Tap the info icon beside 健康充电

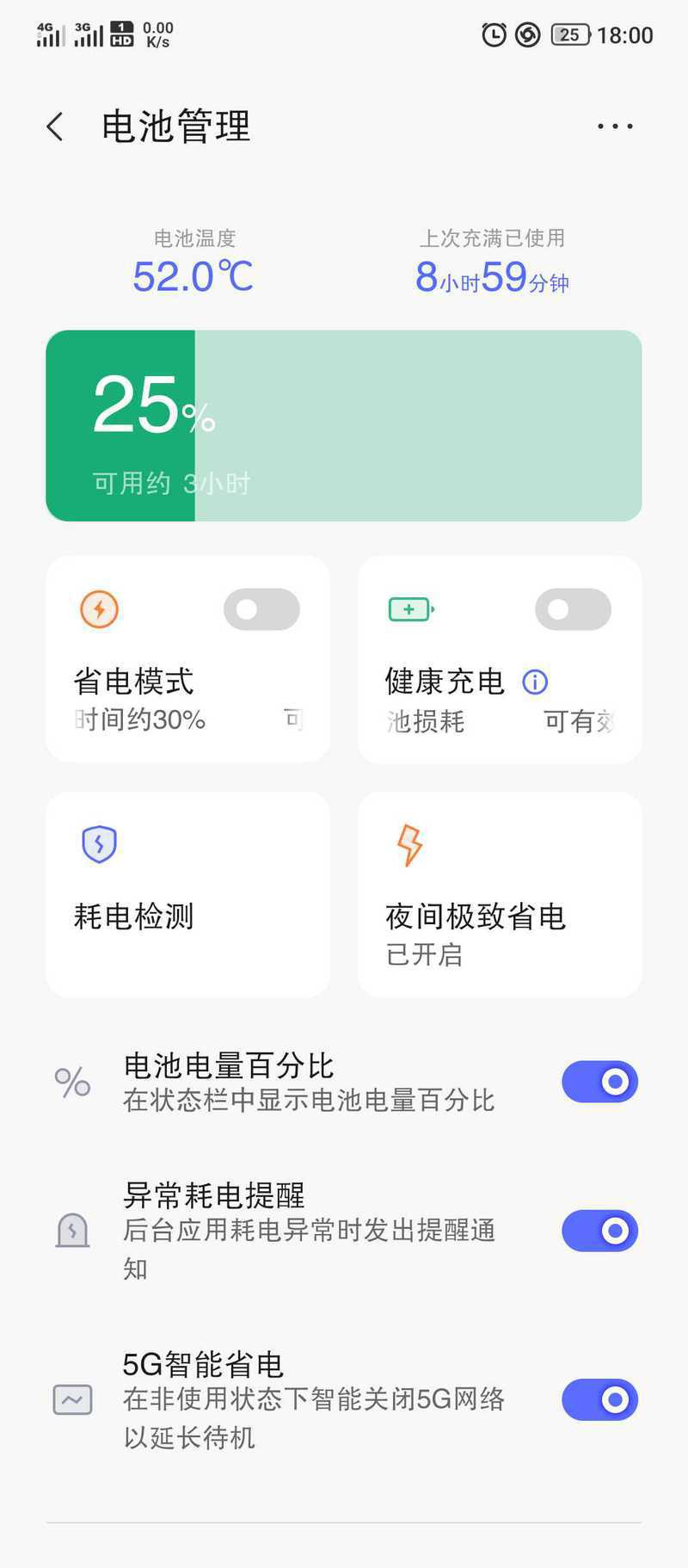pyautogui.click(x=535, y=682)
